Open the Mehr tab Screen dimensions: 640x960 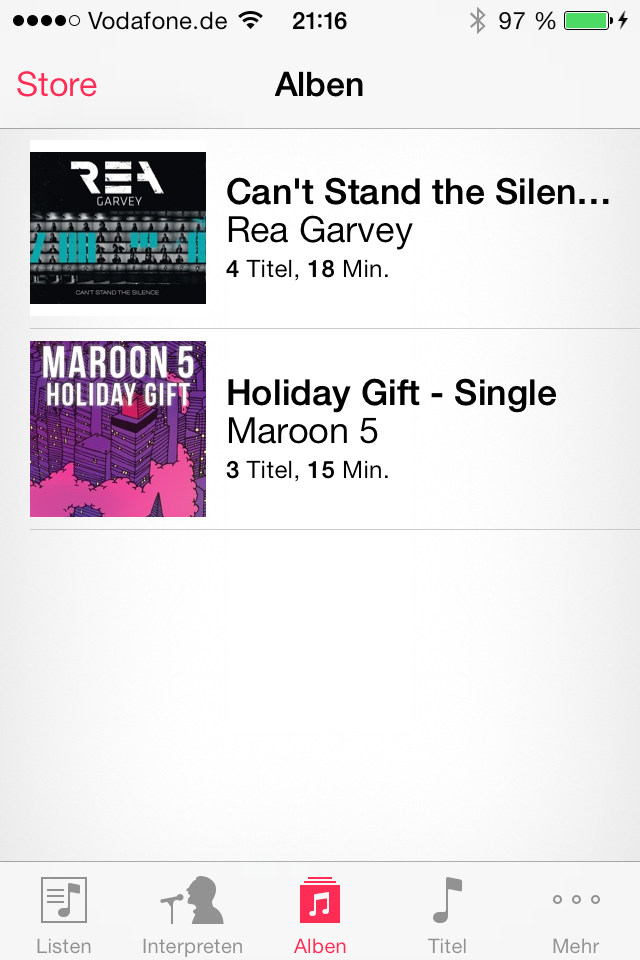tap(575, 914)
